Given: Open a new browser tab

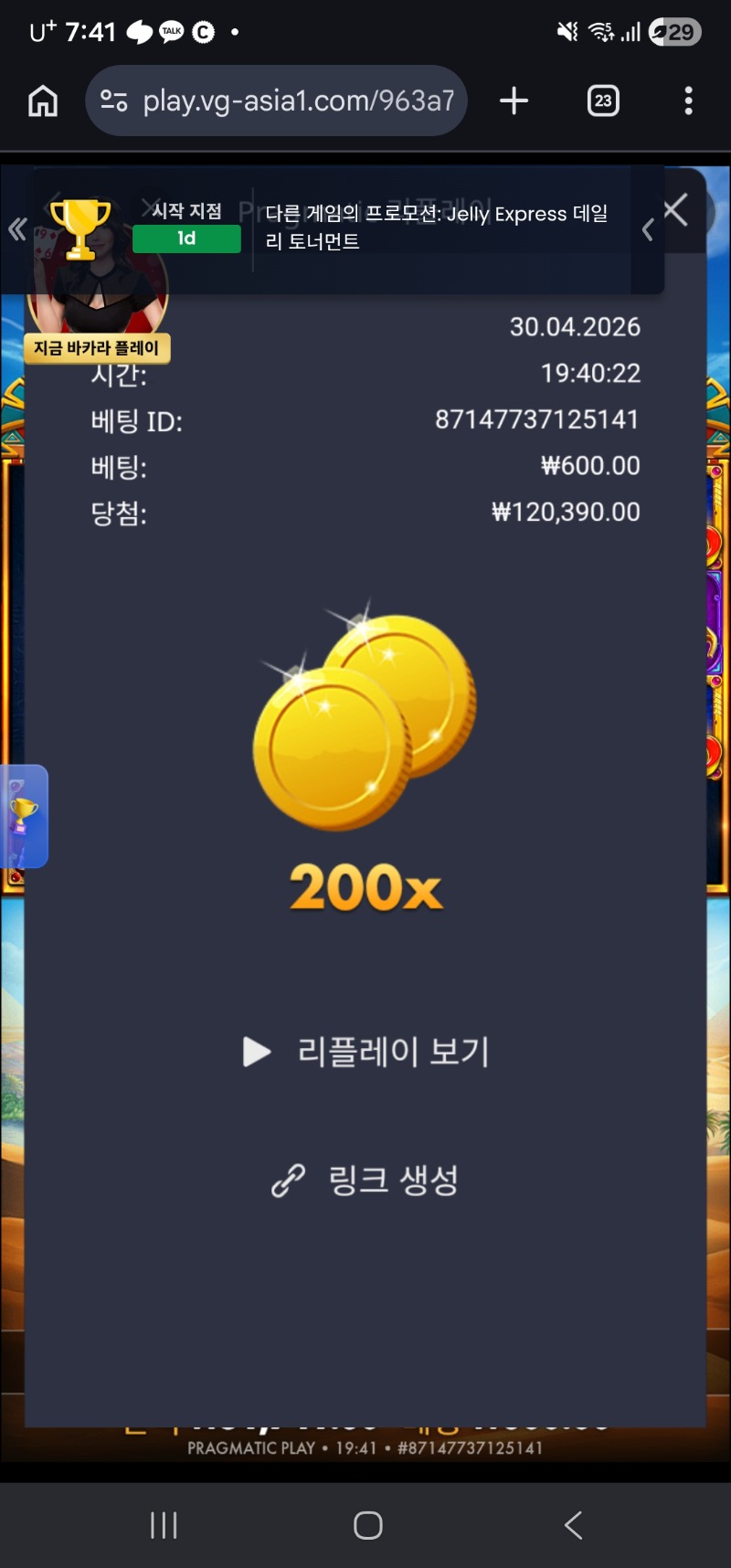Looking at the screenshot, I should 514,101.
